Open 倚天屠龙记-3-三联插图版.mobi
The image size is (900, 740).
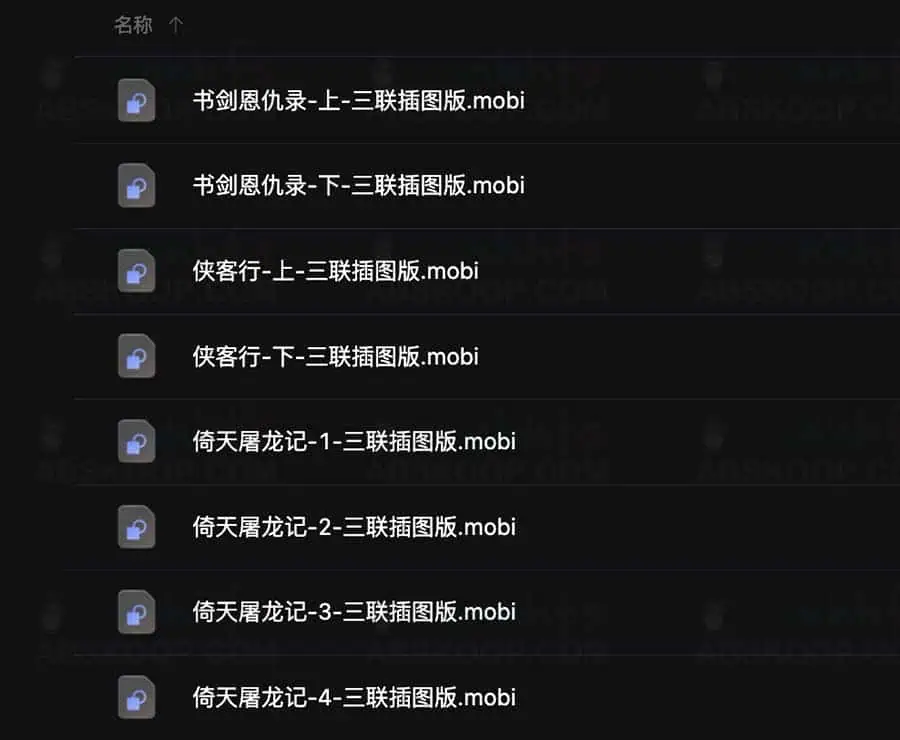coord(354,611)
